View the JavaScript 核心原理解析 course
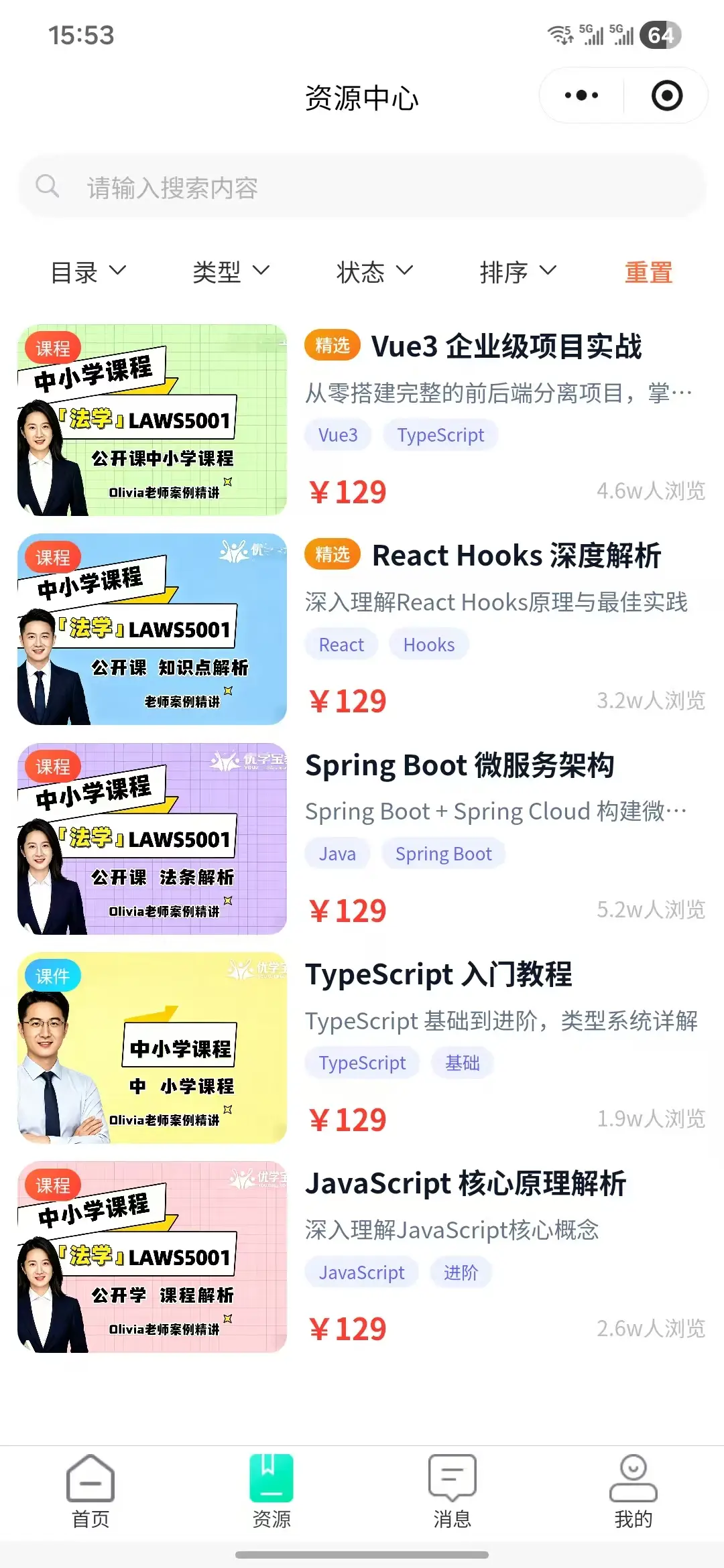 [465, 1183]
